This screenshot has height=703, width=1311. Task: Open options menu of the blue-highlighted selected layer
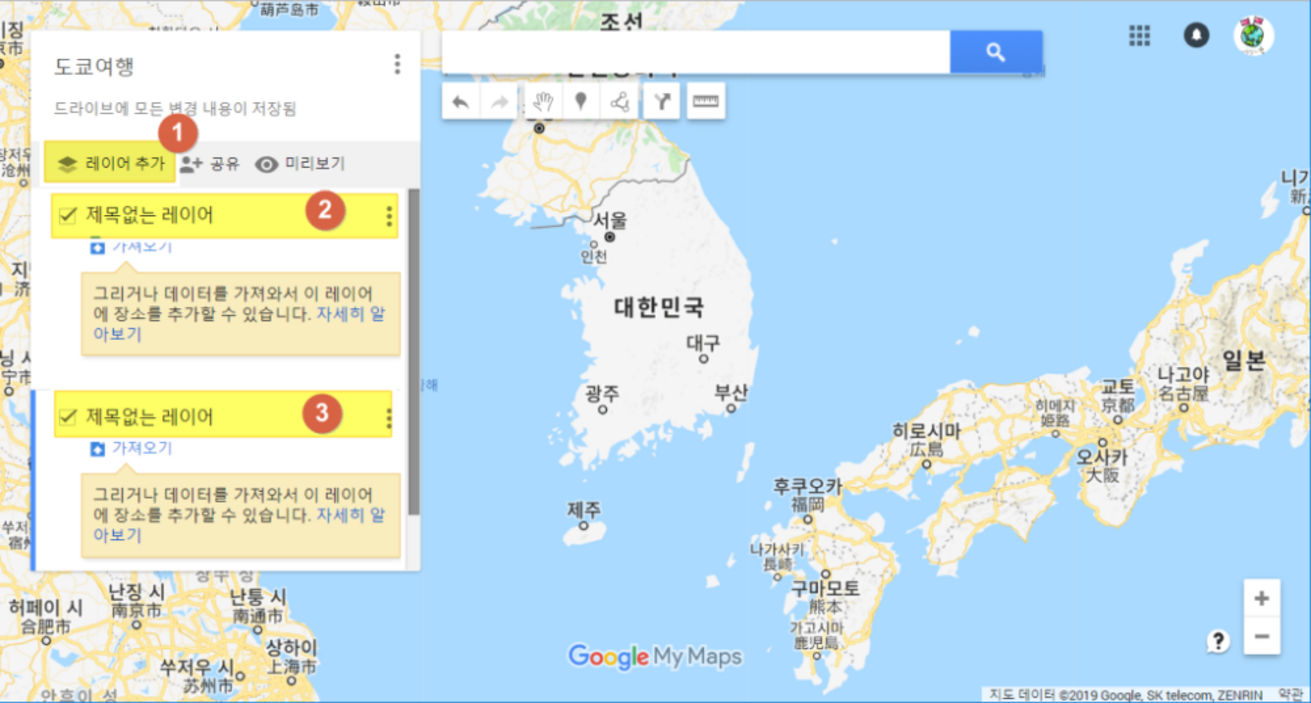pos(389,418)
